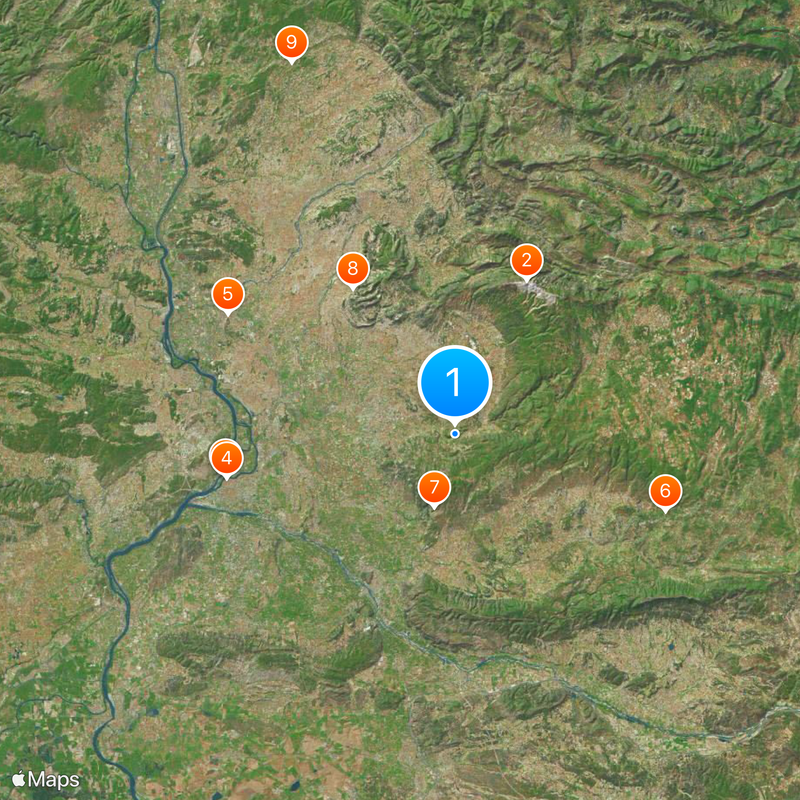The height and width of the screenshot is (800, 800).
Task: Select map pin number 8
Action: tap(352, 268)
